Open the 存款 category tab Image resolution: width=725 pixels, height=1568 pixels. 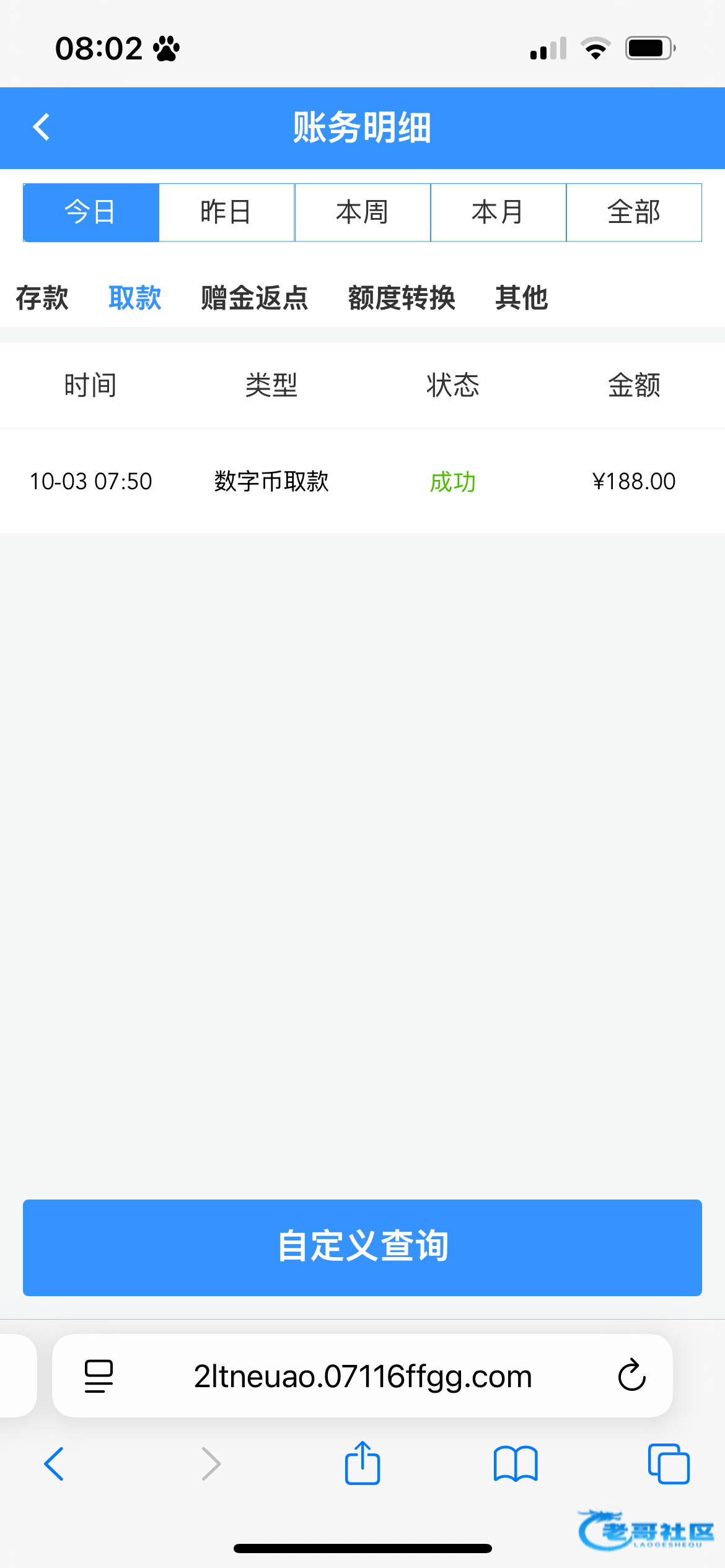42,298
